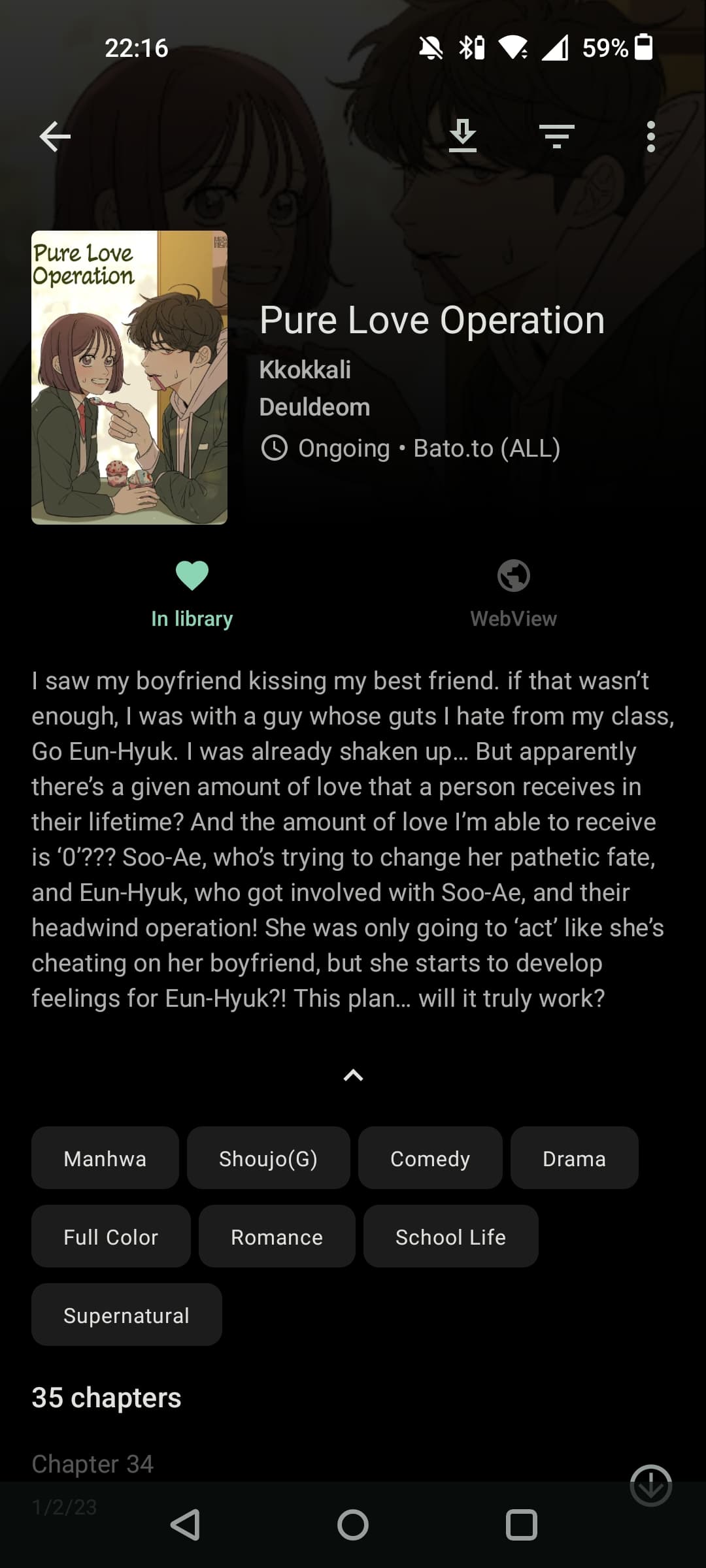Screen dimensions: 706x1568
Task: Select the Manhwa genre chip
Action: pyautogui.click(x=105, y=1158)
